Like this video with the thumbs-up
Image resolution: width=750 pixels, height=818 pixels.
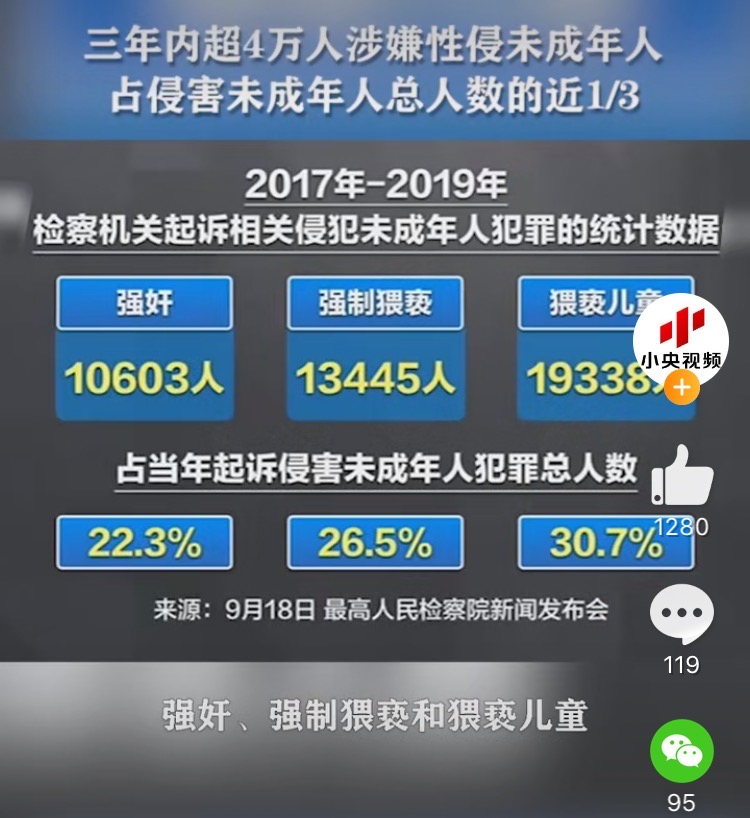[682, 477]
